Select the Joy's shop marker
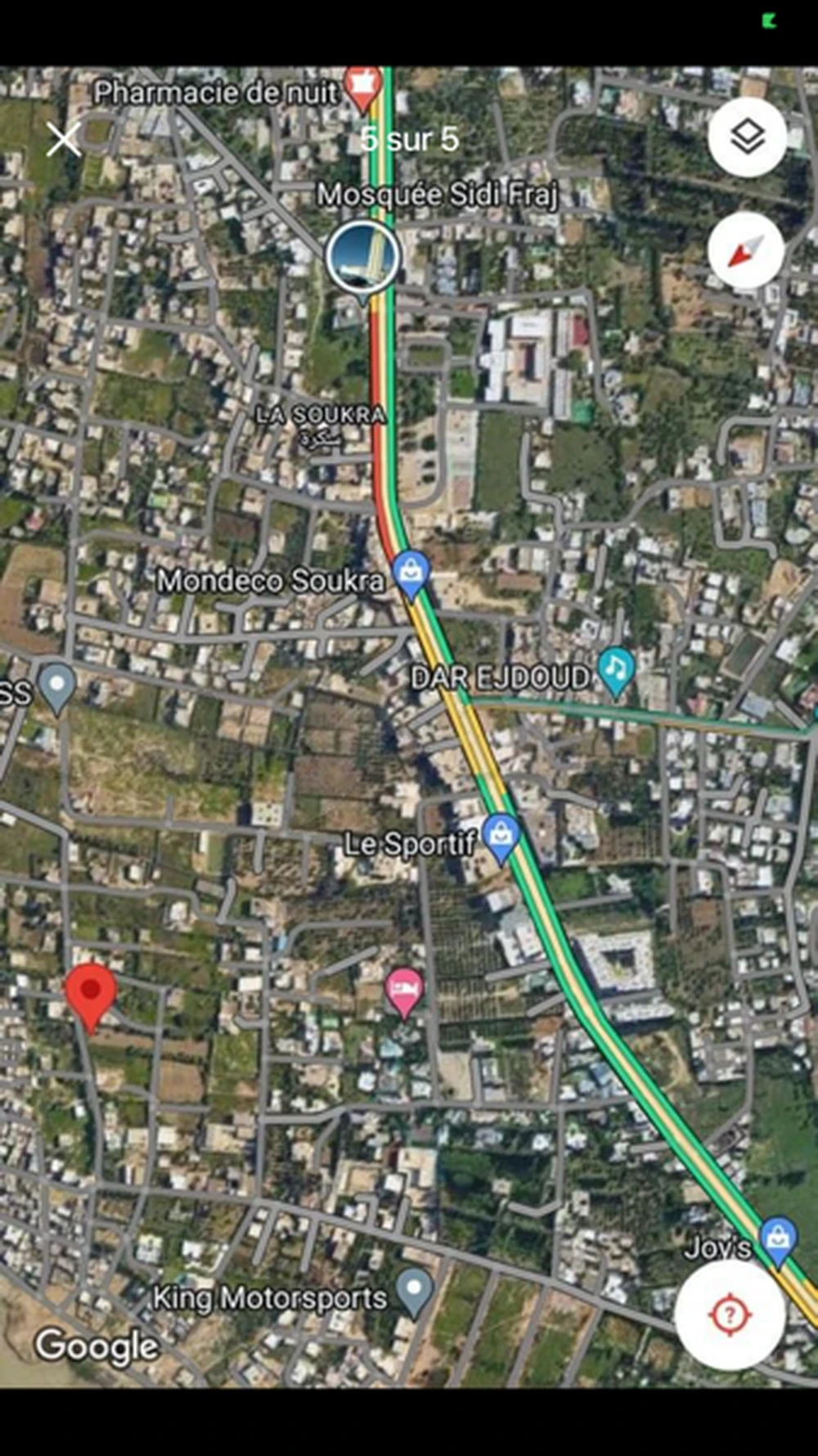 click(x=778, y=1239)
